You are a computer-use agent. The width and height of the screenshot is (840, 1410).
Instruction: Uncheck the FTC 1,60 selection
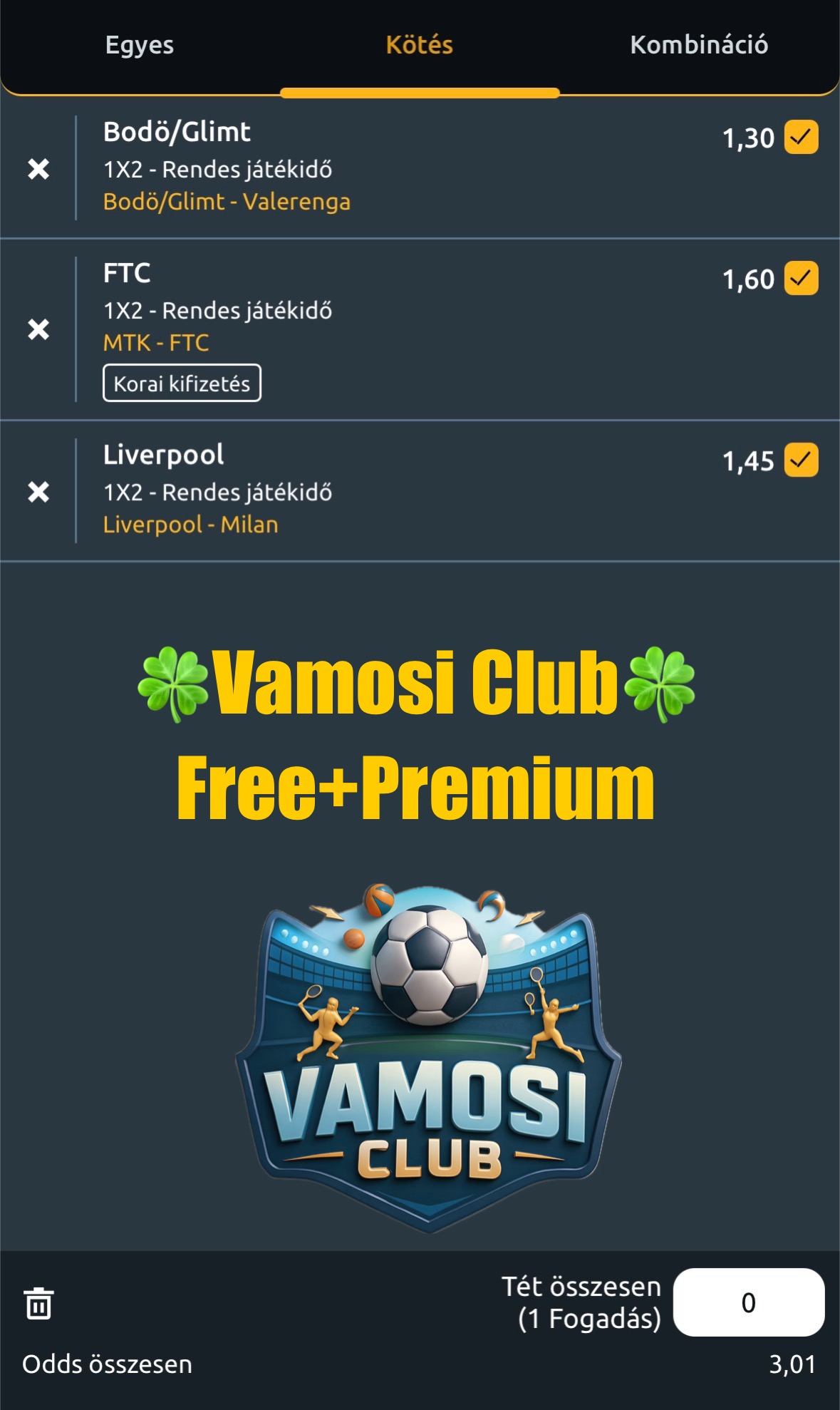coord(802,278)
